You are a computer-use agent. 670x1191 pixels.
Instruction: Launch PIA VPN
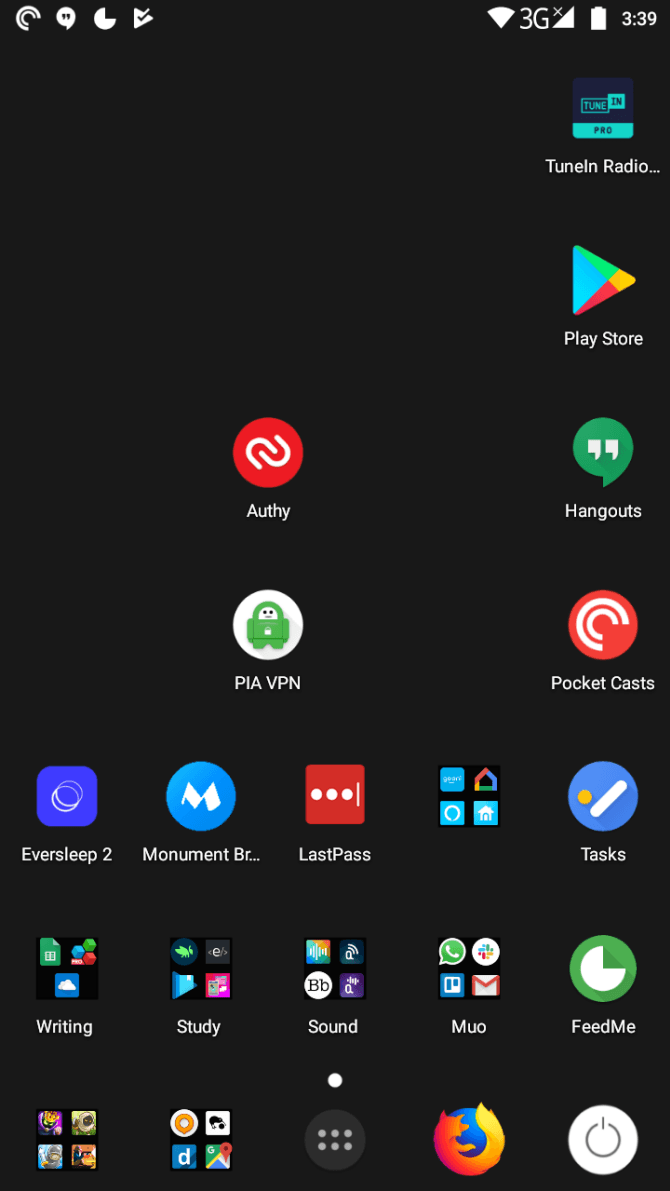click(x=268, y=625)
